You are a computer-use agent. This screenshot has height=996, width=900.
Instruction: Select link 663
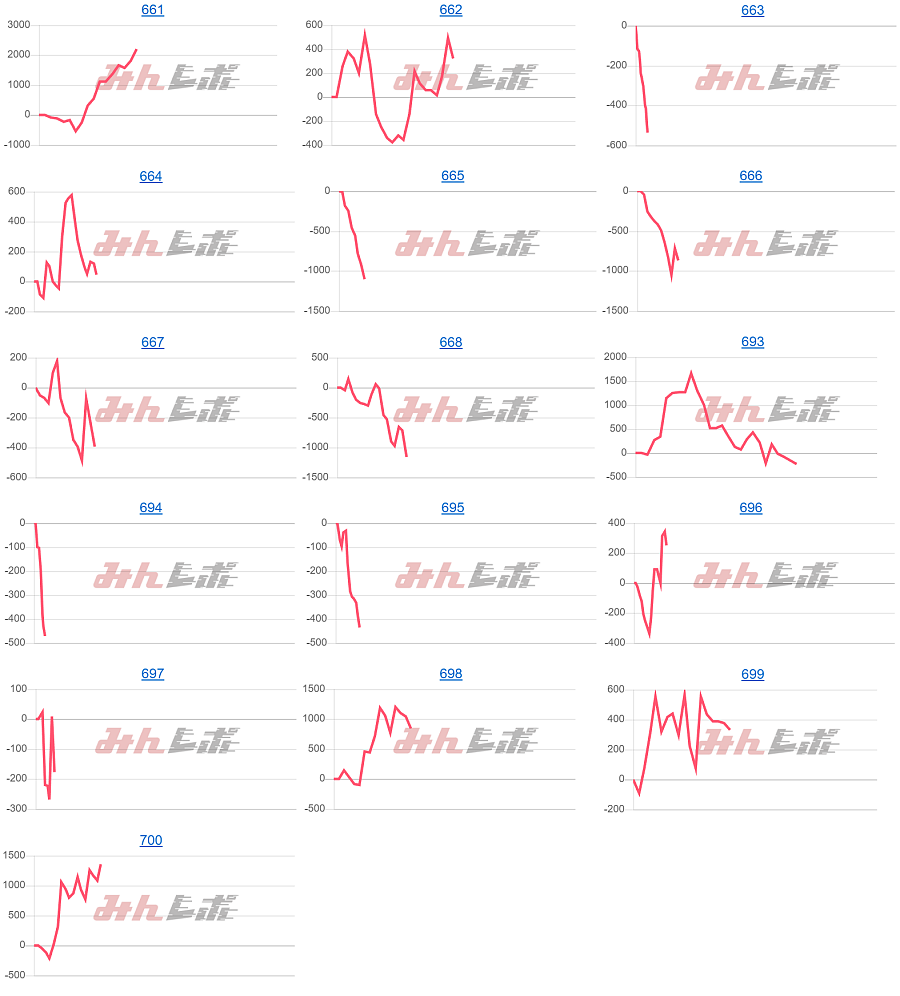coord(752,10)
